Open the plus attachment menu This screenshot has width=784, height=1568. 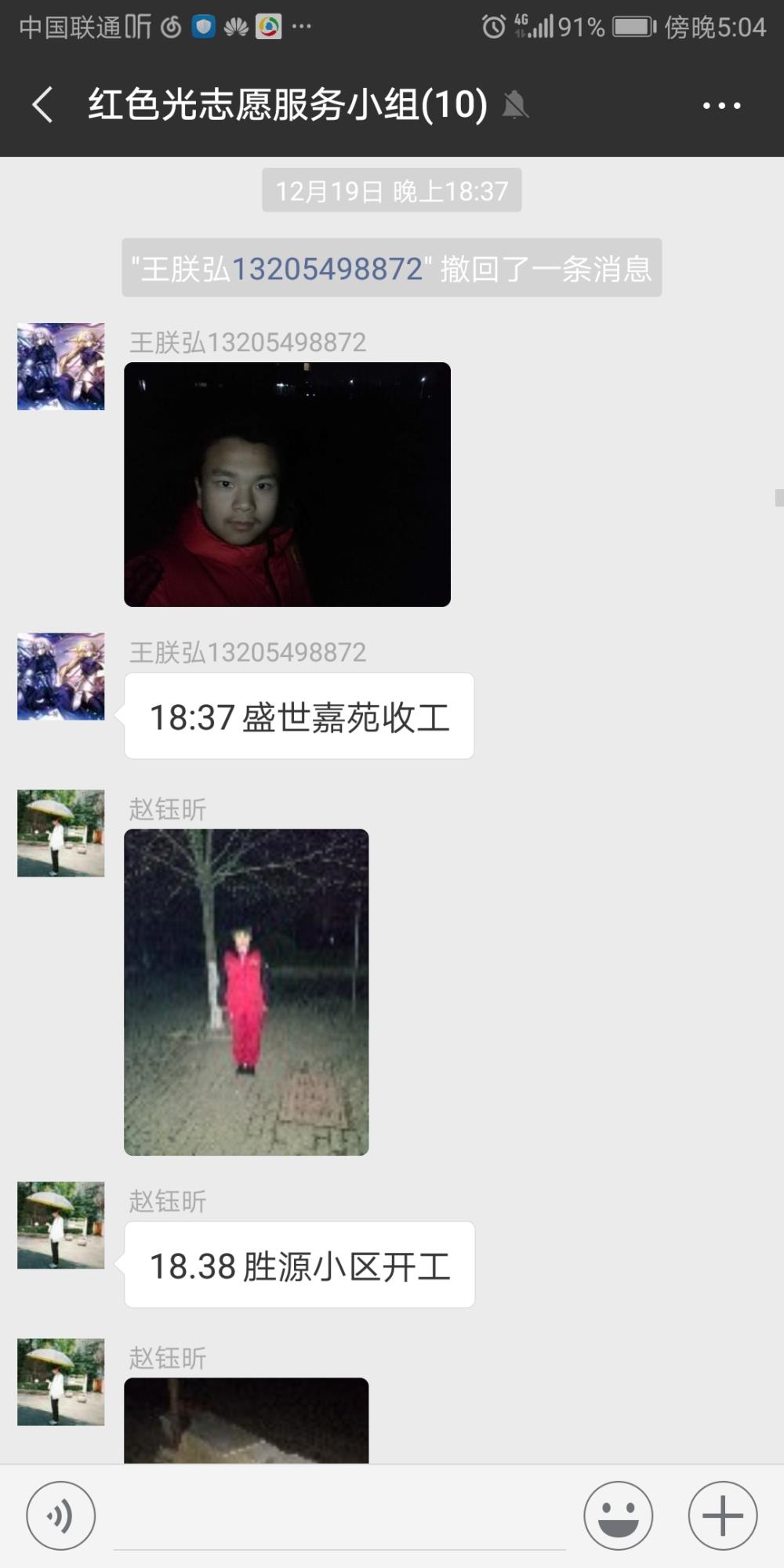[x=722, y=1515]
